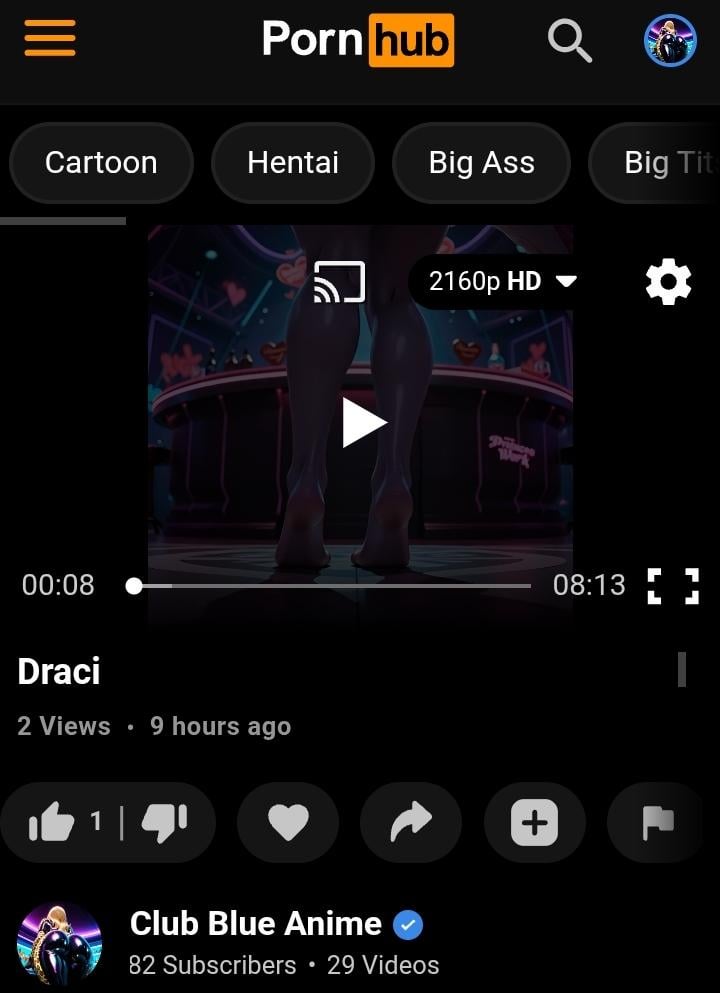Open the Club Blue Anime channel
Viewport: 720px width, 993px height.
pyautogui.click(x=255, y=924)
